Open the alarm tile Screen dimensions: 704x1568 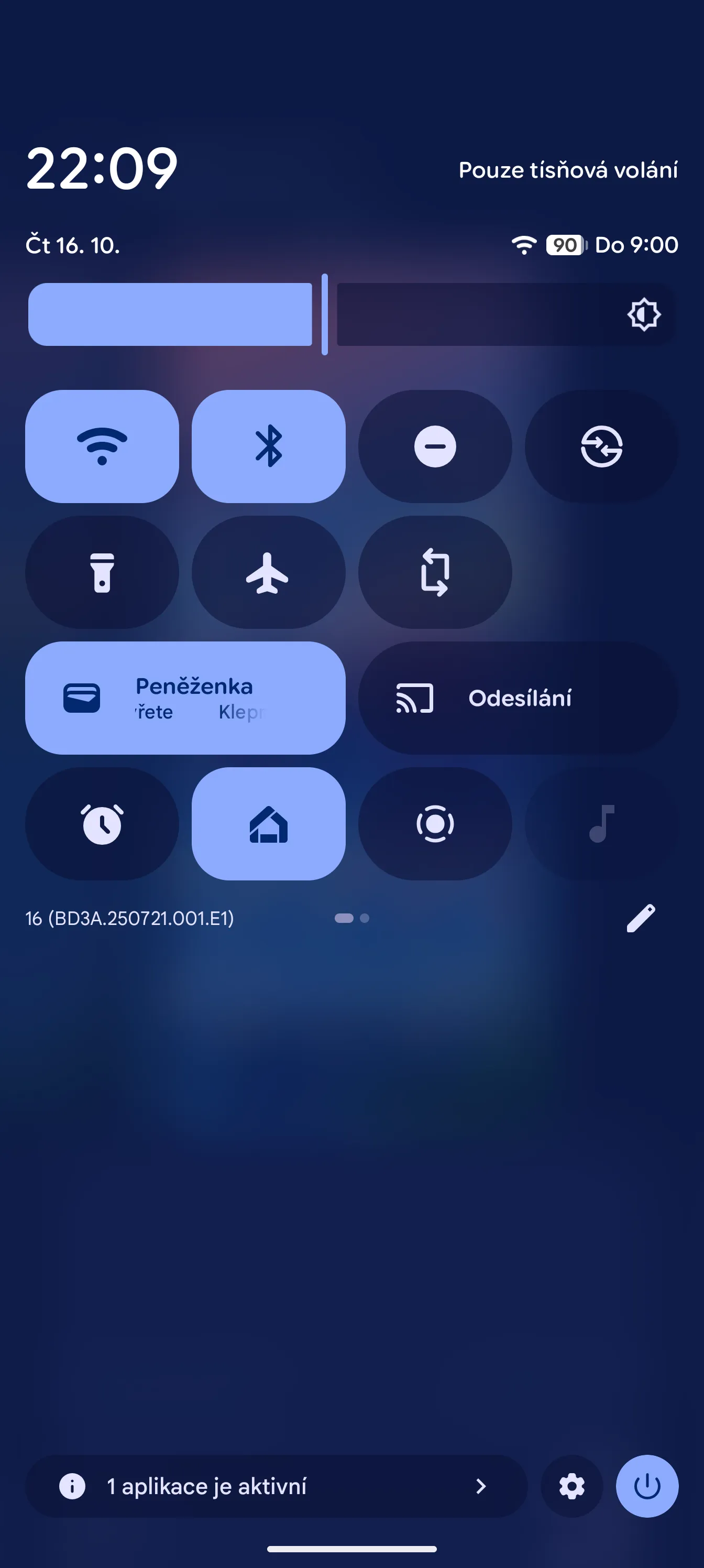tap(102, 823)
